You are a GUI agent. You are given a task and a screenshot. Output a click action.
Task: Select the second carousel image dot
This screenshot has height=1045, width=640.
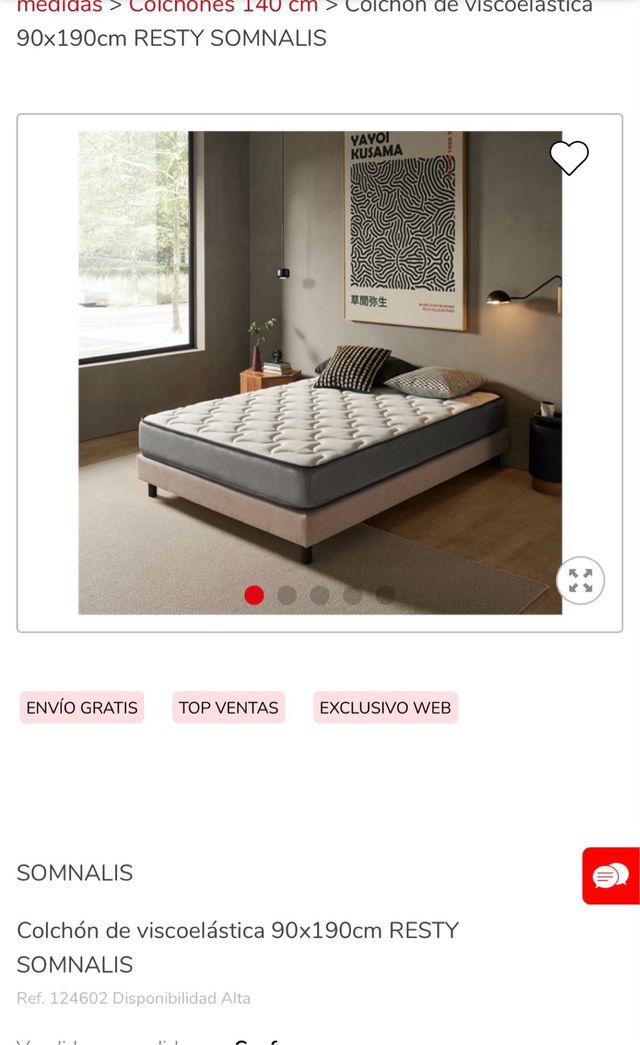(x=287, y=595)
